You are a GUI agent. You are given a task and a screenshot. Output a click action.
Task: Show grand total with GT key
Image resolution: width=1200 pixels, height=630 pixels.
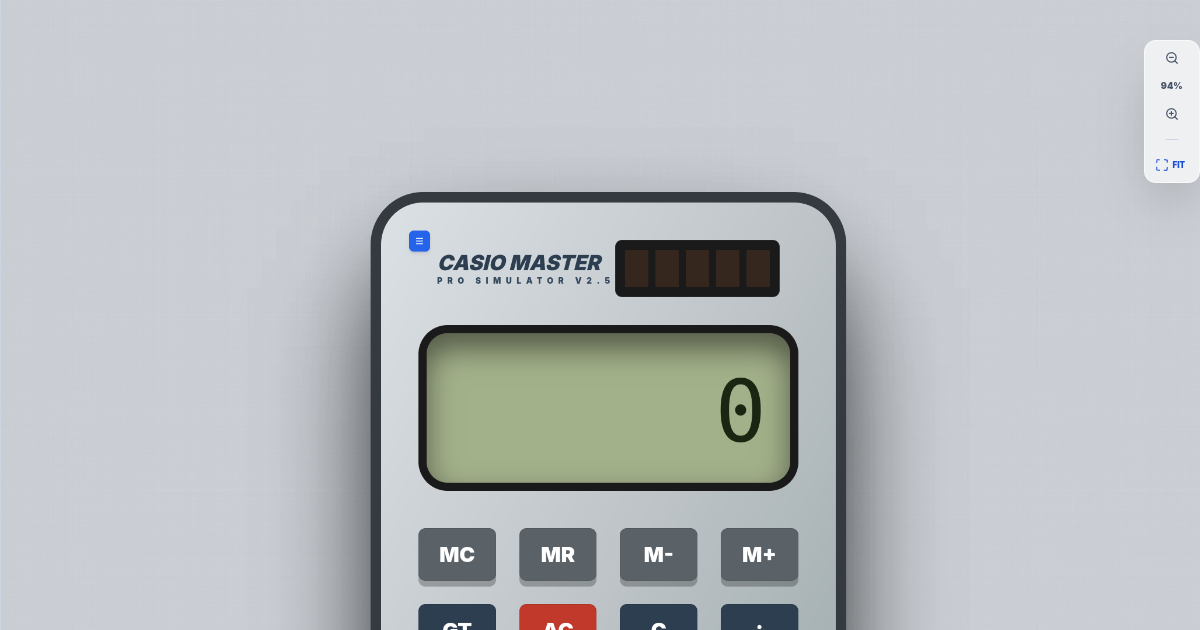[457, 620]
